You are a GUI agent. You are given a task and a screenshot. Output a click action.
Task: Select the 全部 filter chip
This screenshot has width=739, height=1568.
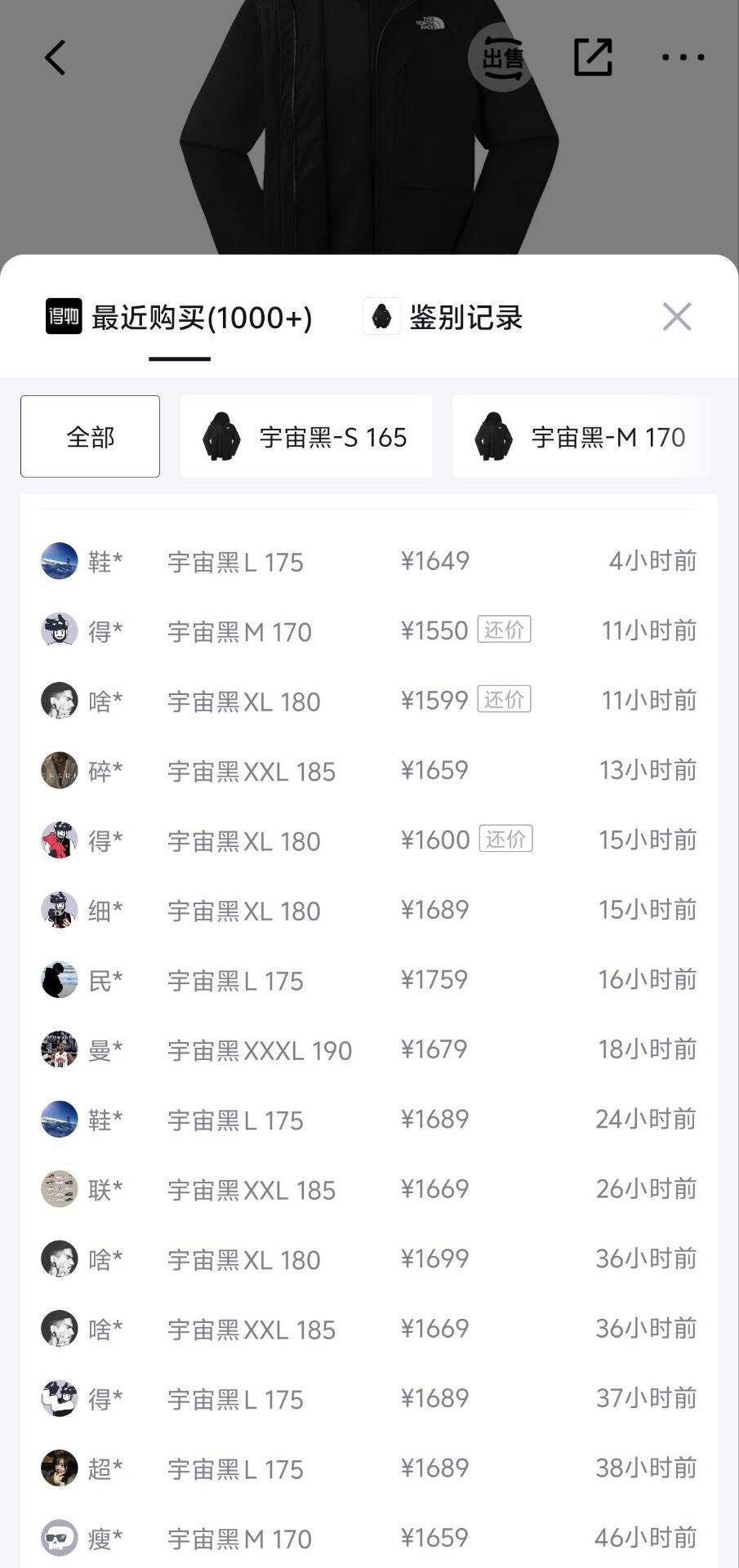click(x=90, y=437)
